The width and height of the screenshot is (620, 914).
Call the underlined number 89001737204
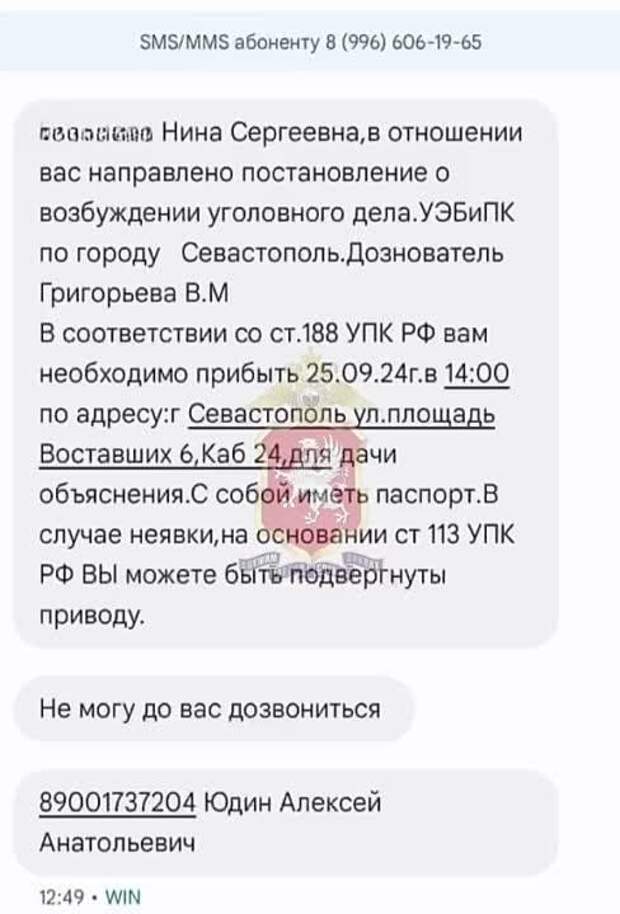tap(117, 802)
